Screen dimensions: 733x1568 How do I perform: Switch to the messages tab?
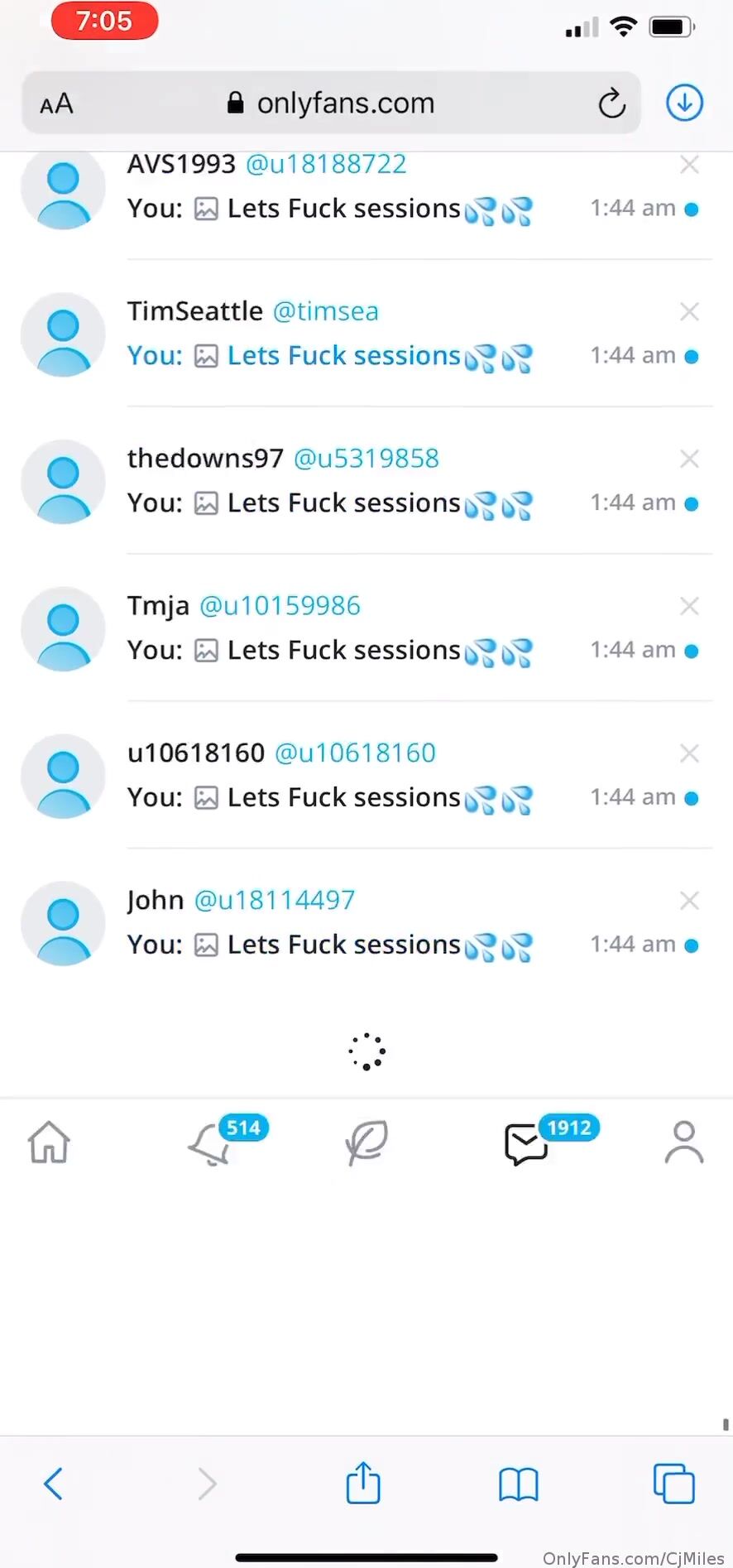point(525,1145)
